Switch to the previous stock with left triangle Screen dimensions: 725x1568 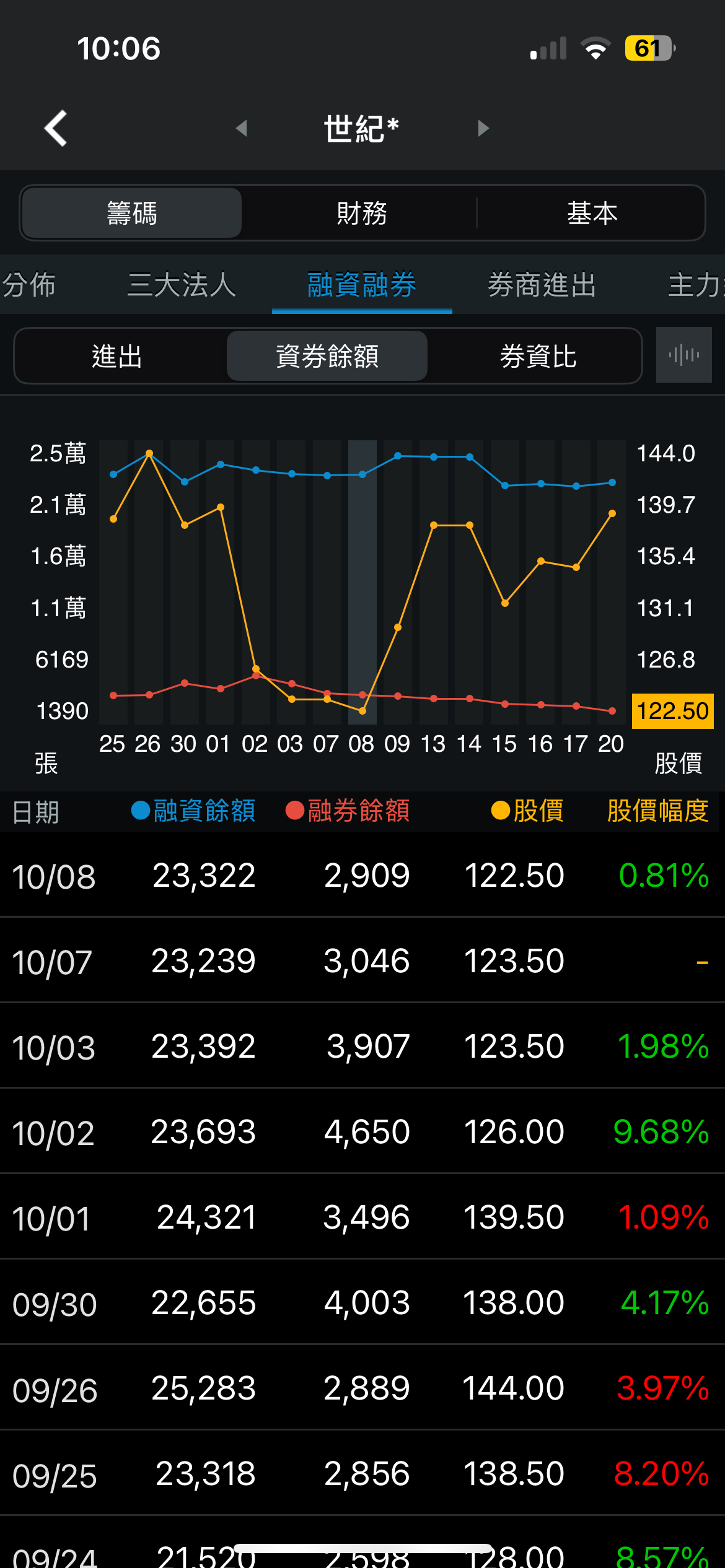241,129
